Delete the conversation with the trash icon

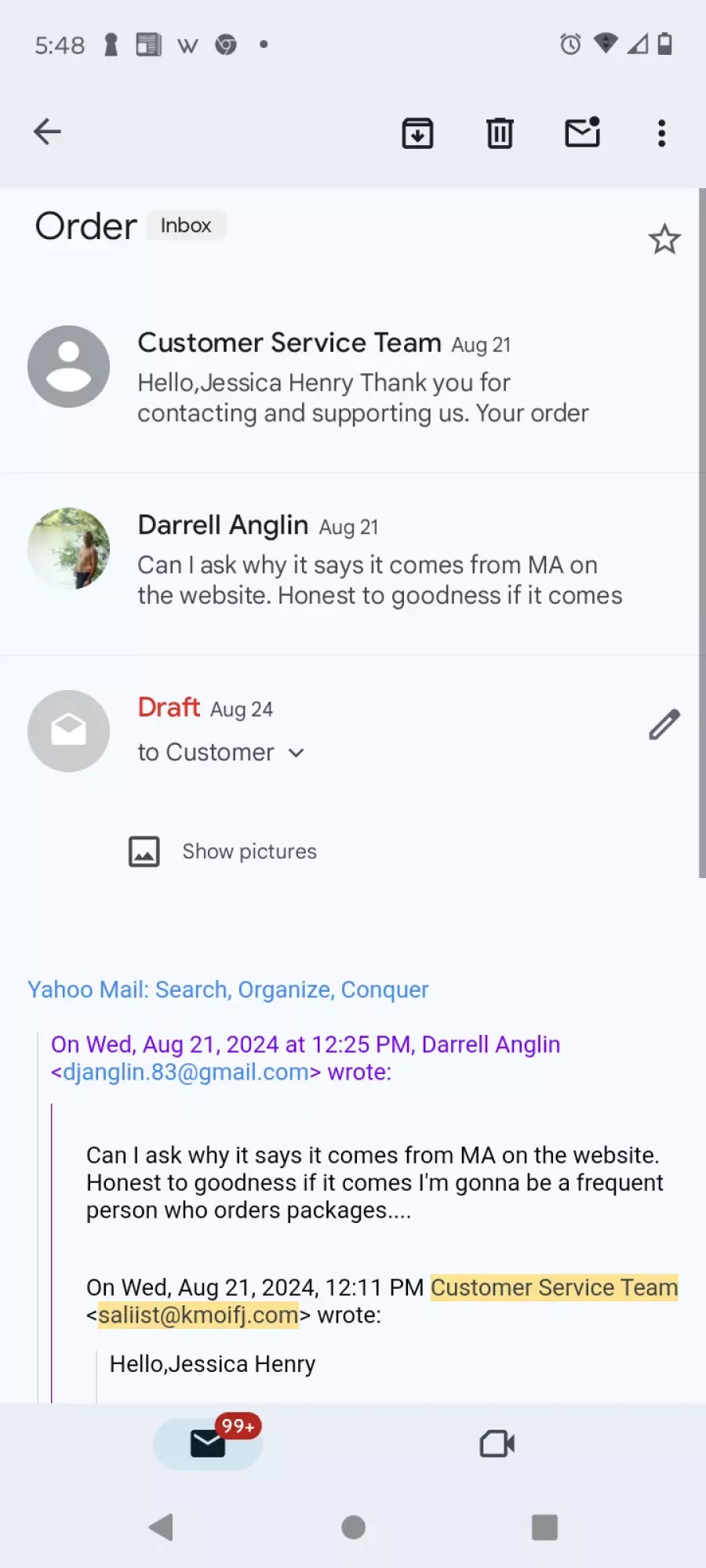(x=500, y=132)
